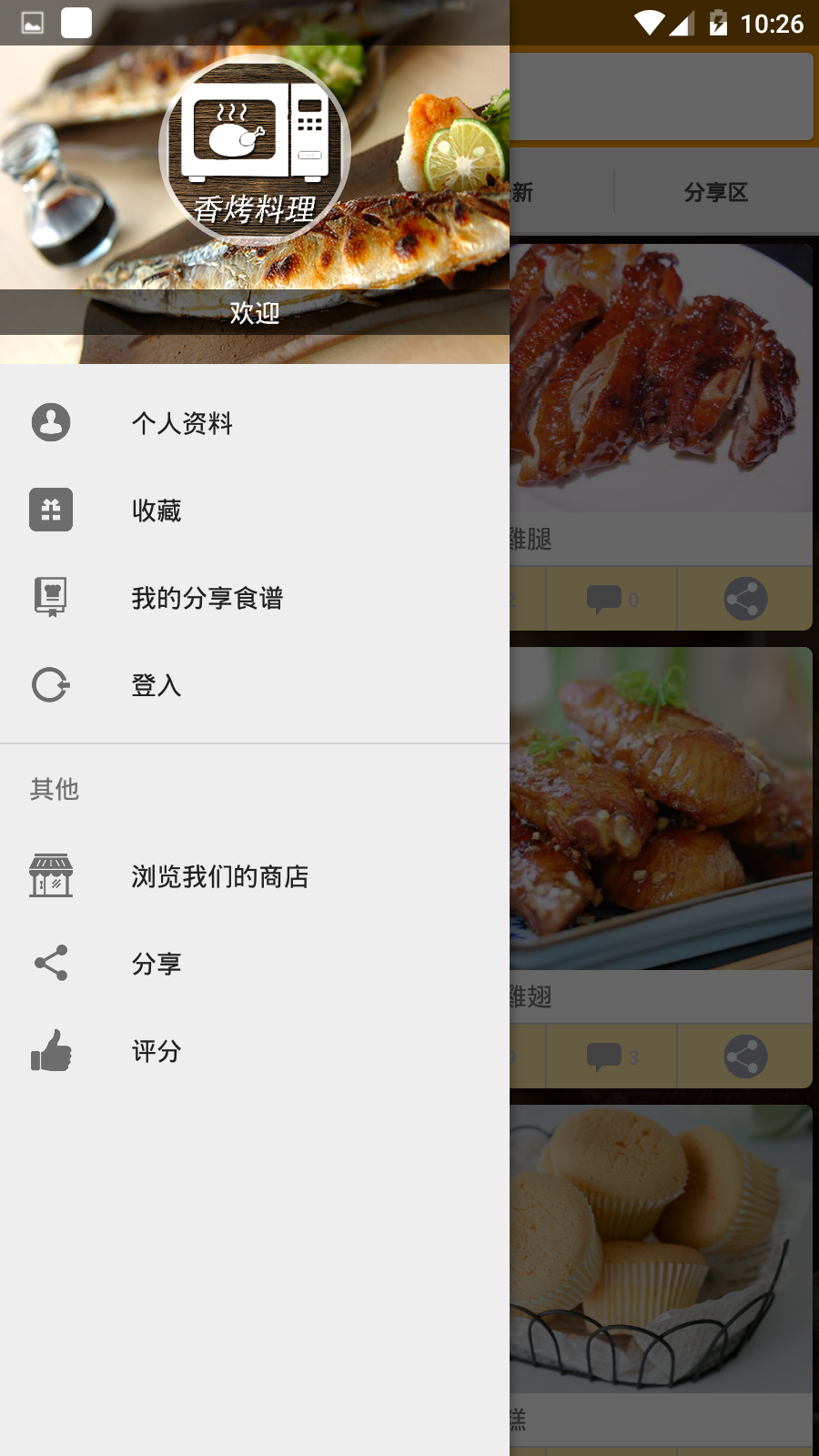Switch to the 分享区 tab
Viewport: 819px width, 1456px height.
click(716, 192)
